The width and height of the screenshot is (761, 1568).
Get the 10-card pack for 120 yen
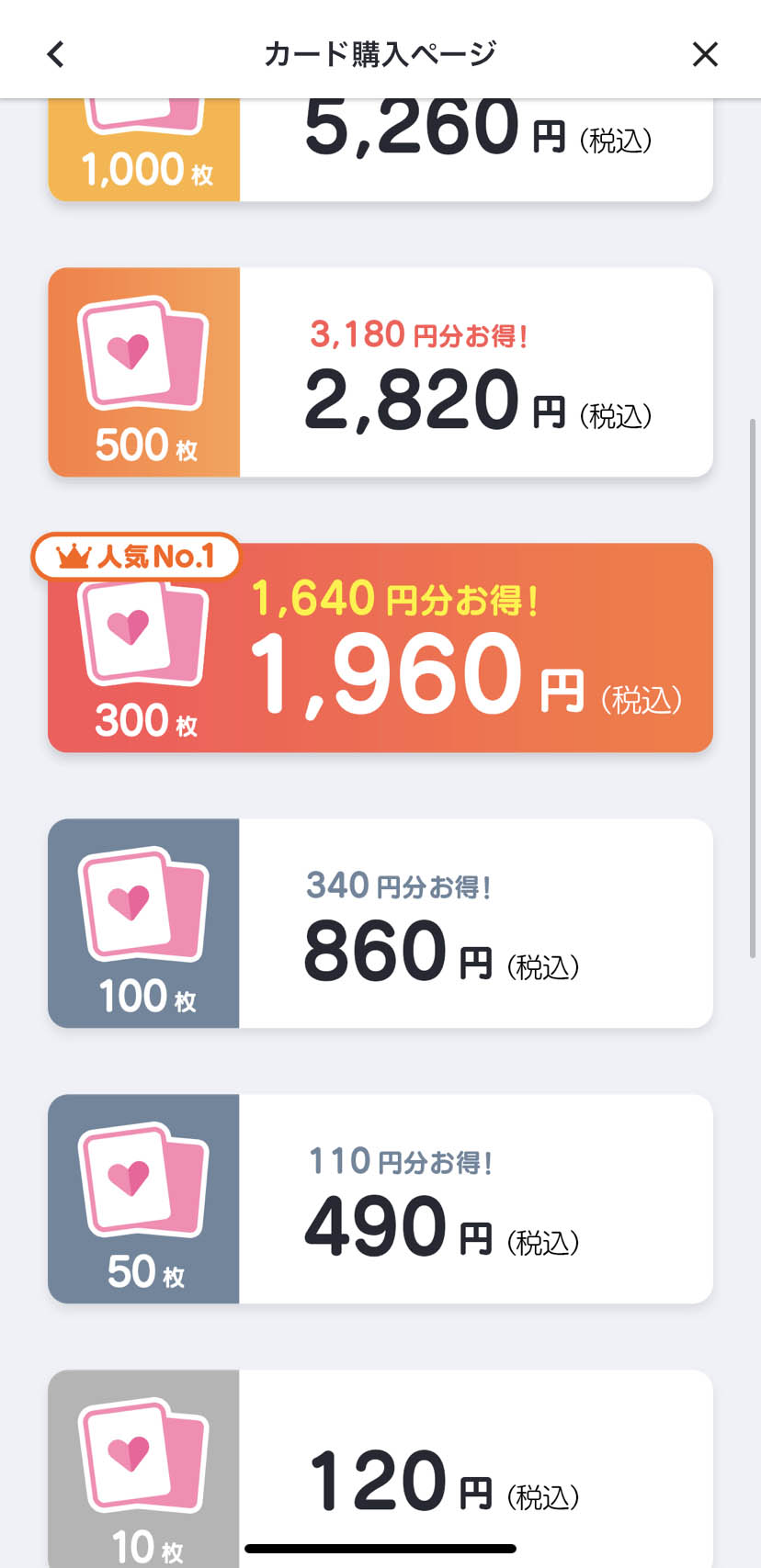tap(380, 1468)
